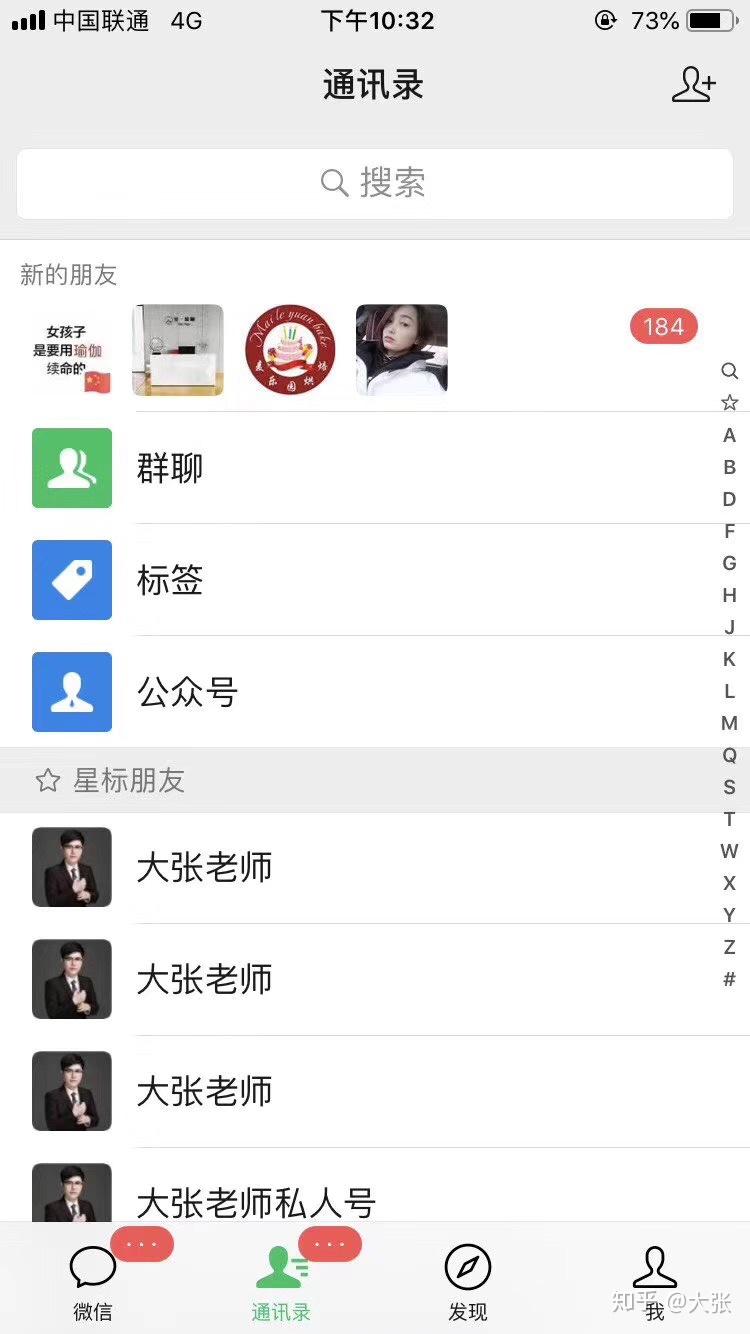Open 标签 tags
The width and height of the screenshot is (750, 1334).
(x=375, y=580)
